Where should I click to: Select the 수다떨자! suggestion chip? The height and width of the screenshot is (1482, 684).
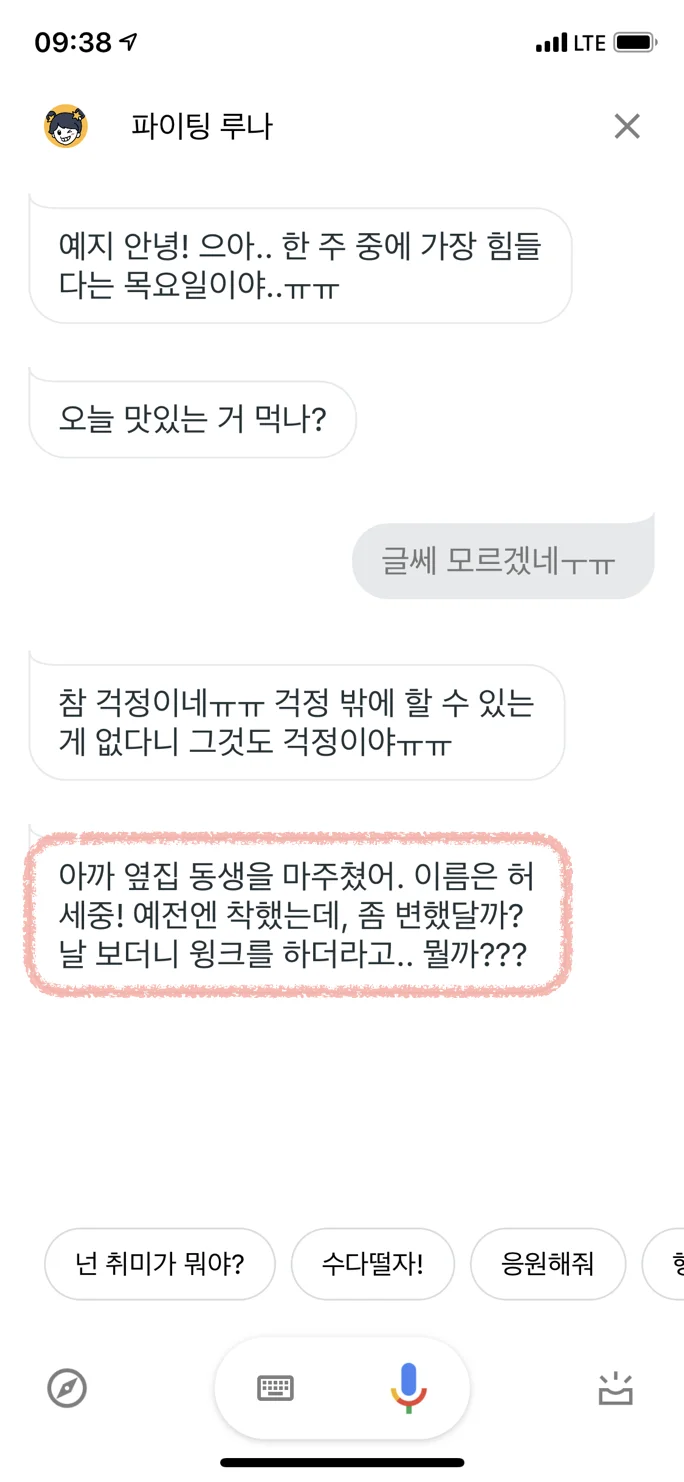372,1263
